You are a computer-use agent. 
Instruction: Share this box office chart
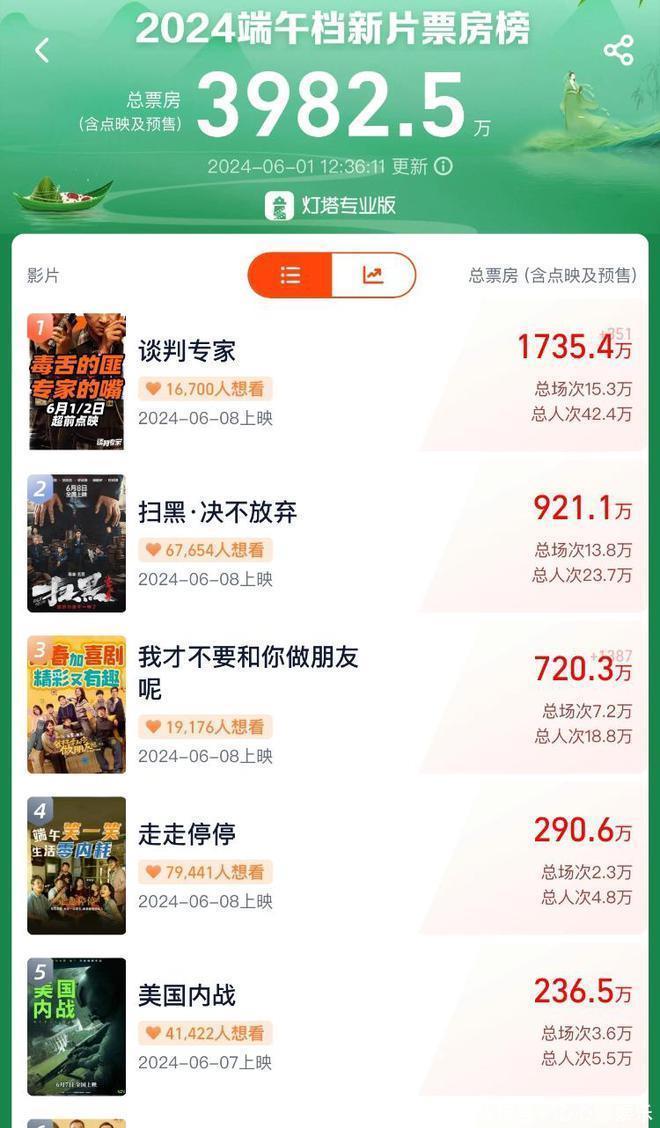point(618,51)
